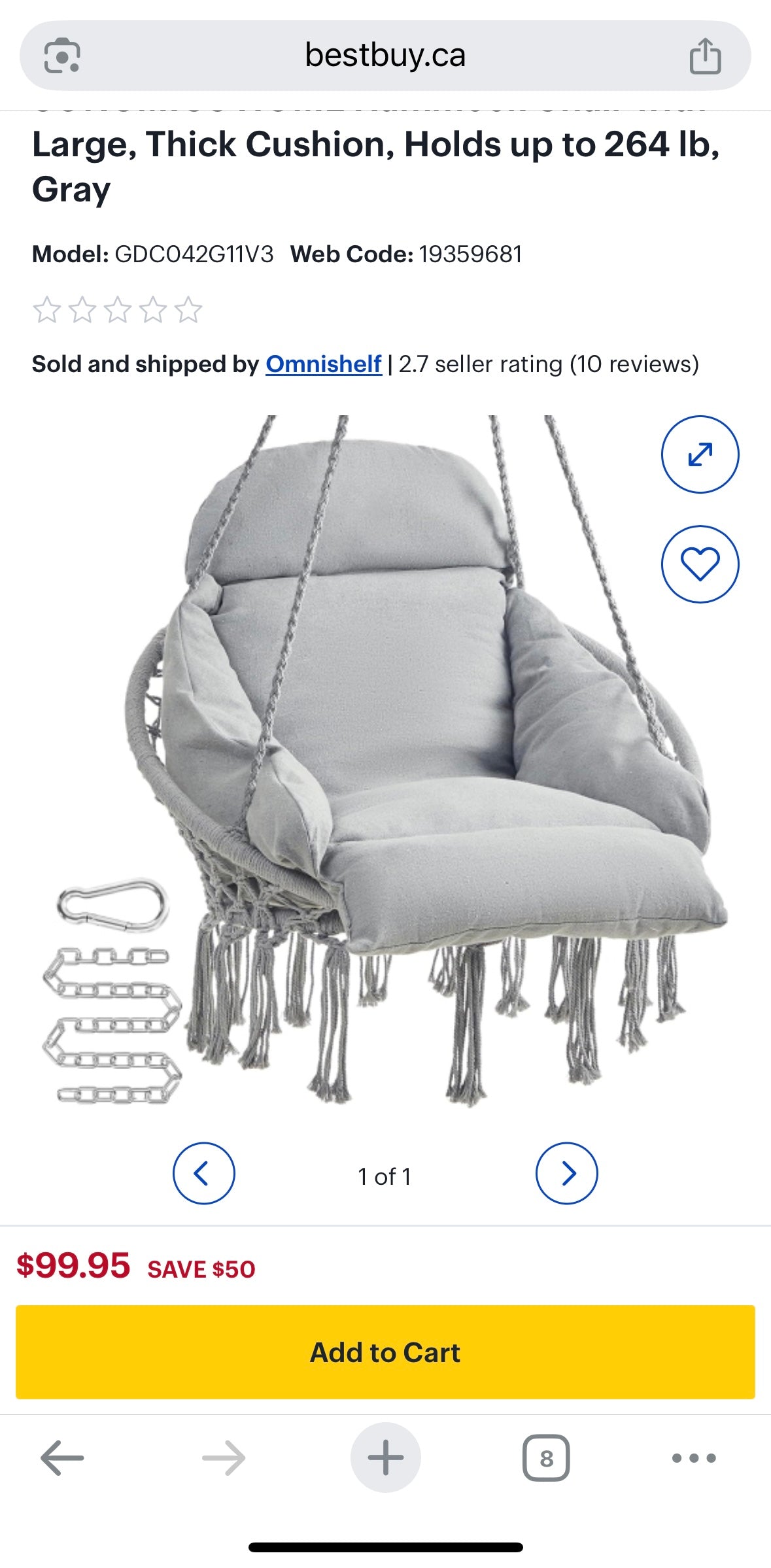771x1568 pixels.
Task: Toggle the wishlist heart for this hammock chair
Action: pyautogui.click(x=700, y=565)
